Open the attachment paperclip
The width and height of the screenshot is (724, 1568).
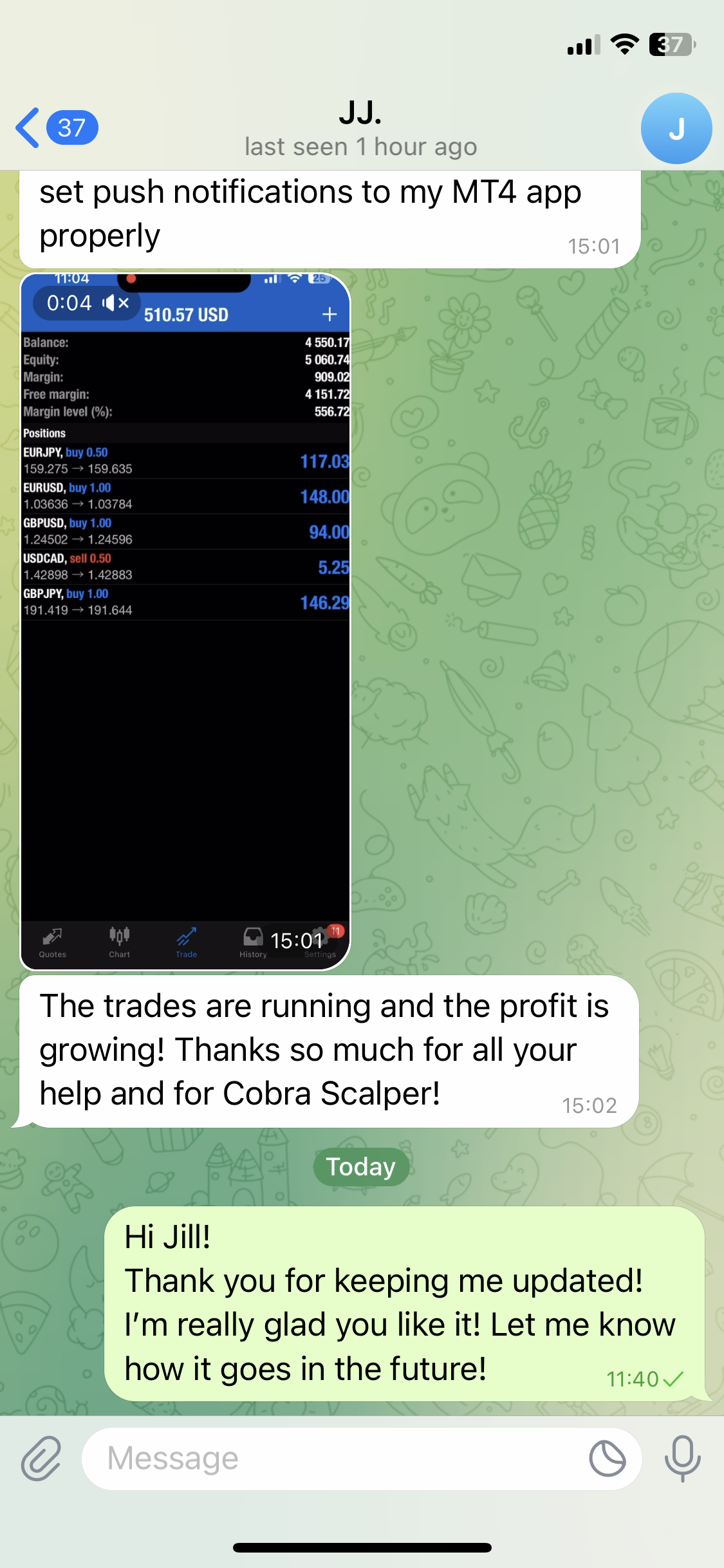(41, 1459)
